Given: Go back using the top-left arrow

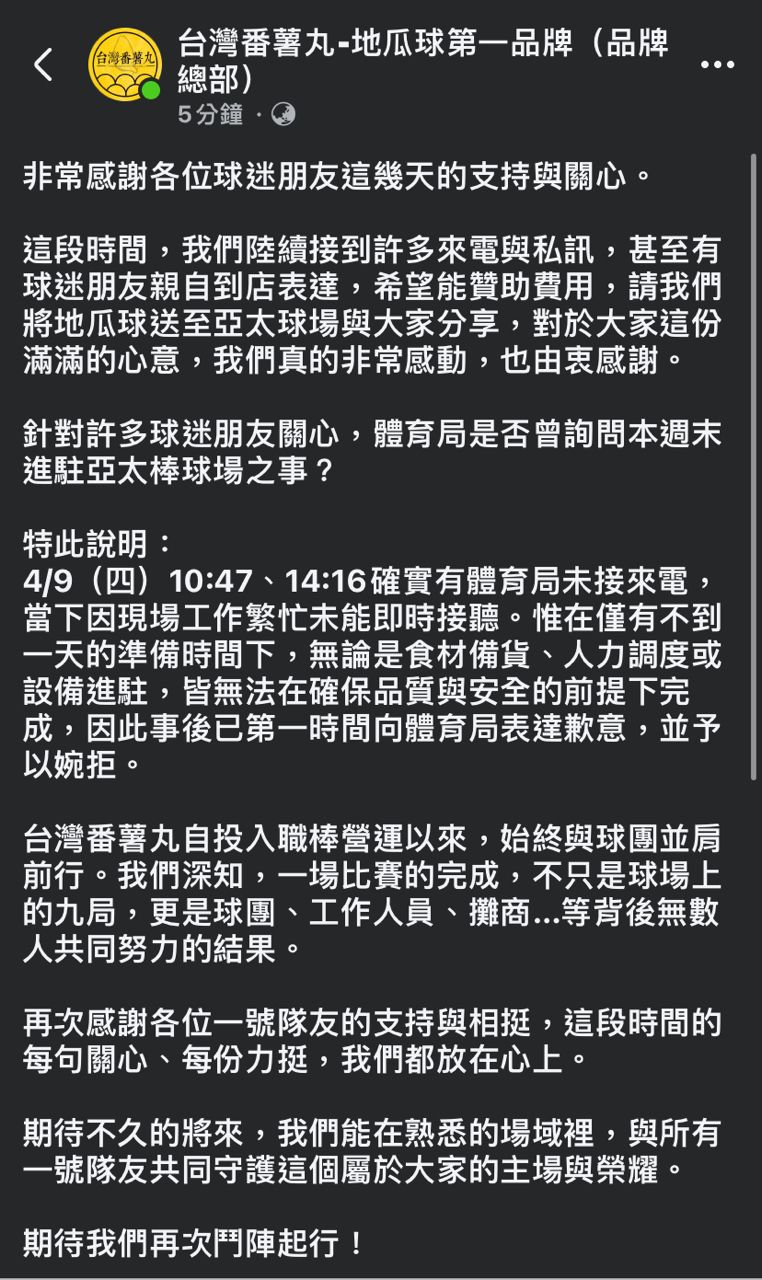Looking at the screenshot, I should coord(43,65).
